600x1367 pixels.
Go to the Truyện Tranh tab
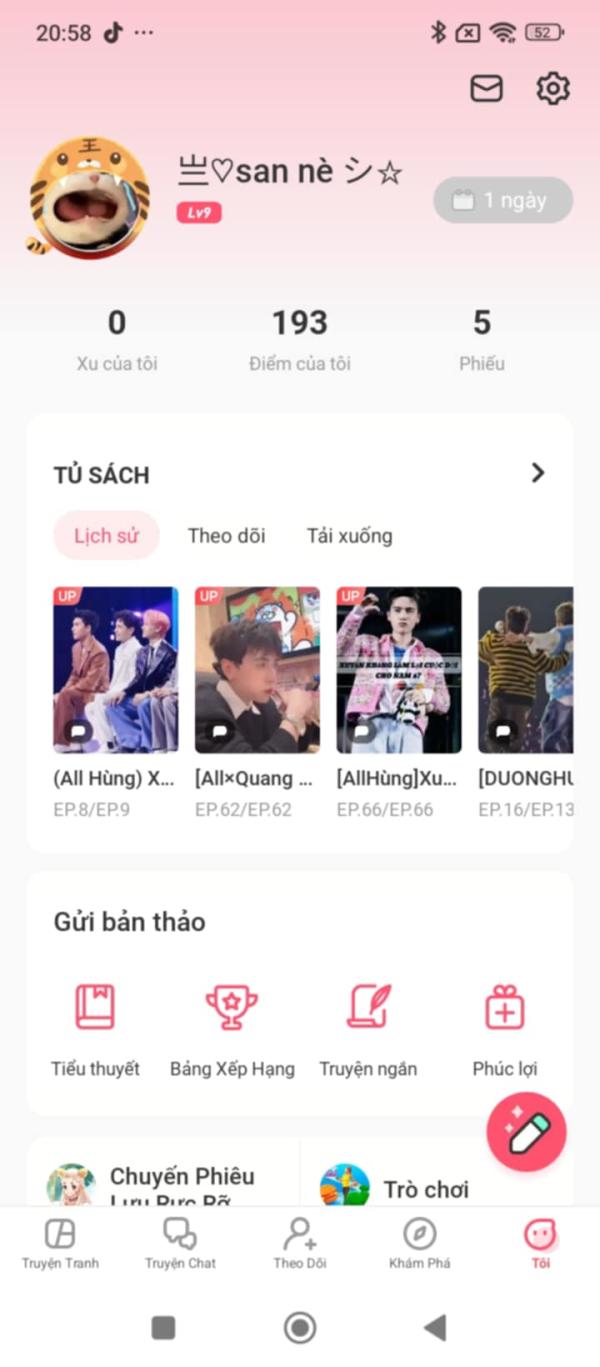click(60, 1243)
